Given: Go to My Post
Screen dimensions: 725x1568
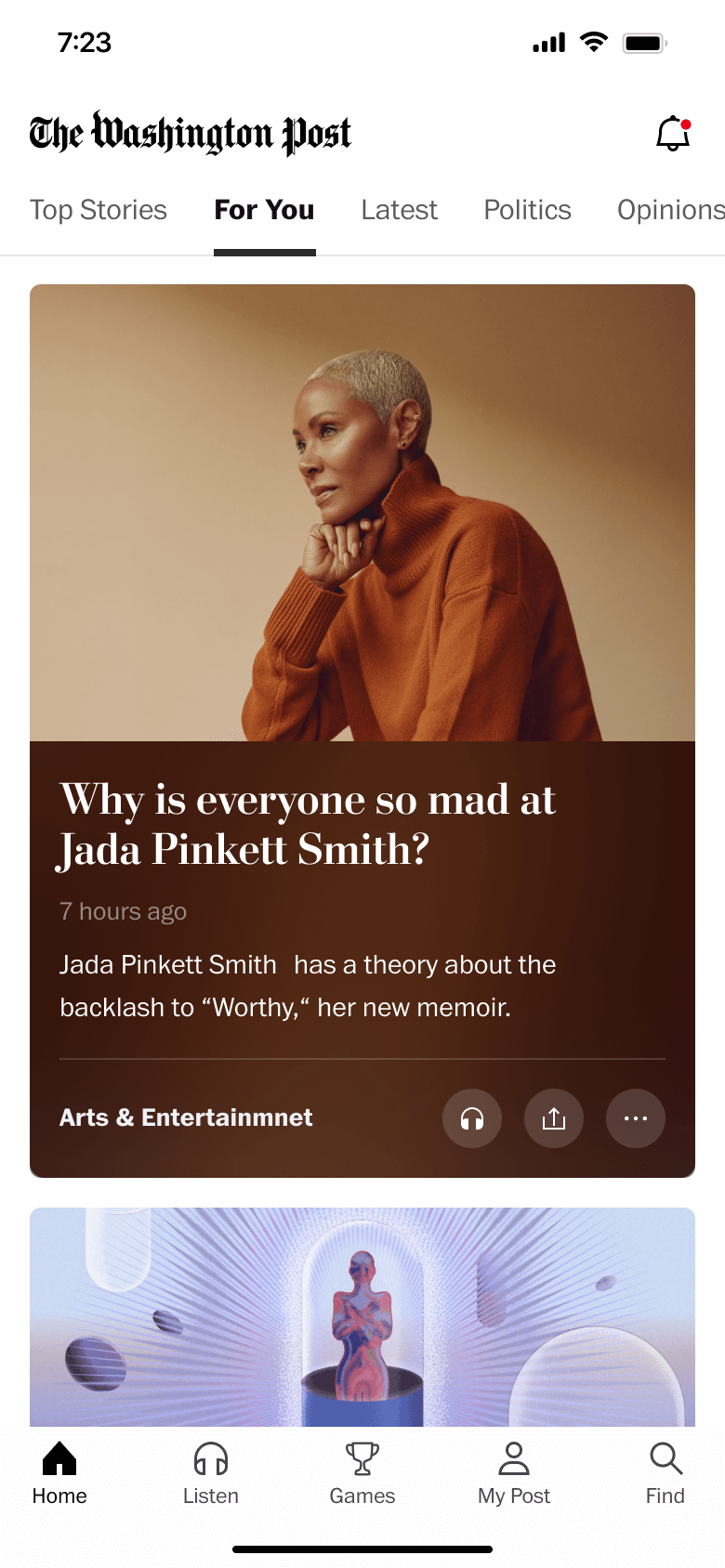Looking at the screenshot, I should click(514, 1473).
